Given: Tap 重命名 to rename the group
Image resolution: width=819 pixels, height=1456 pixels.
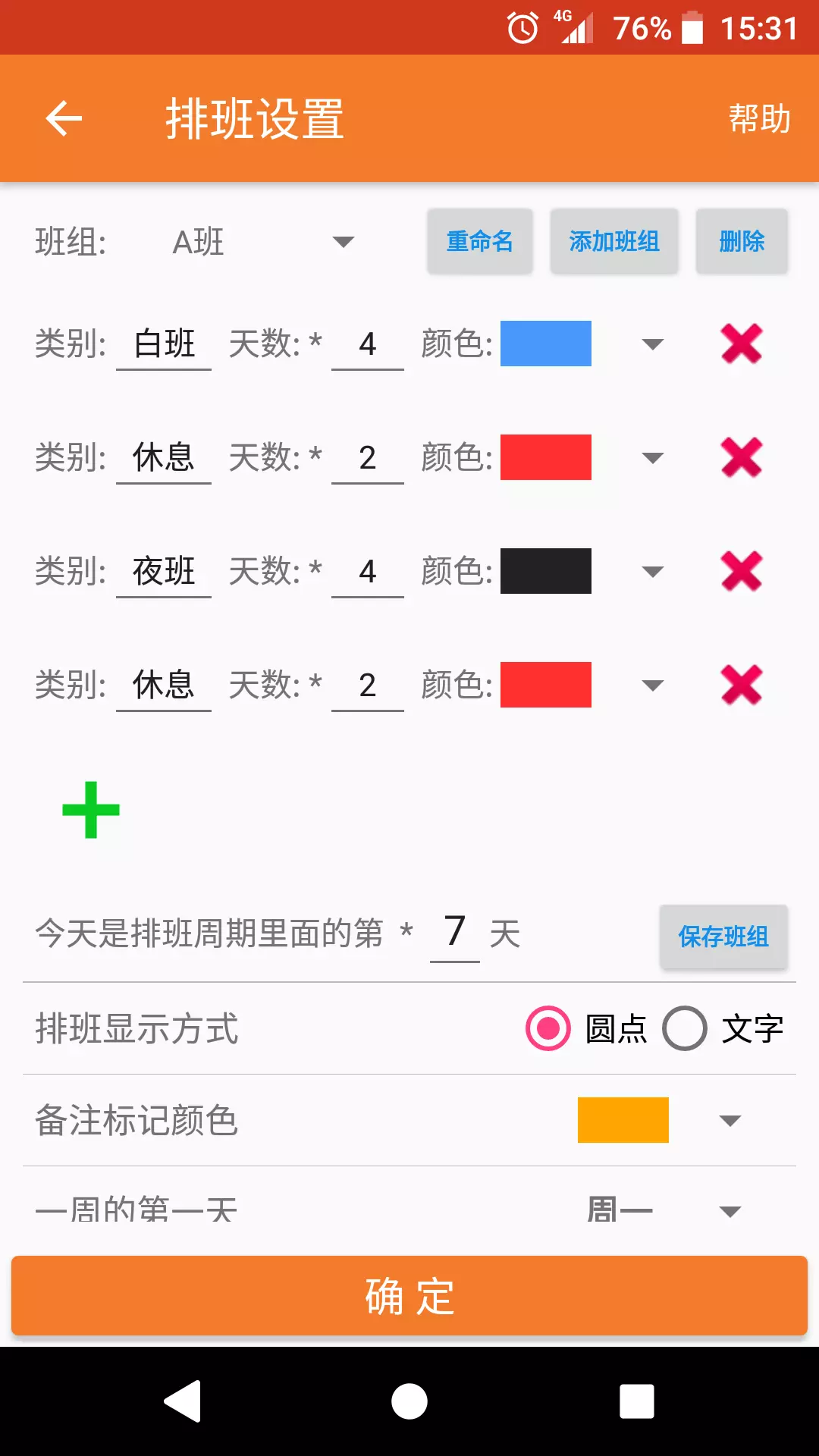Looking at the screenshot, I should pos(479,242).
